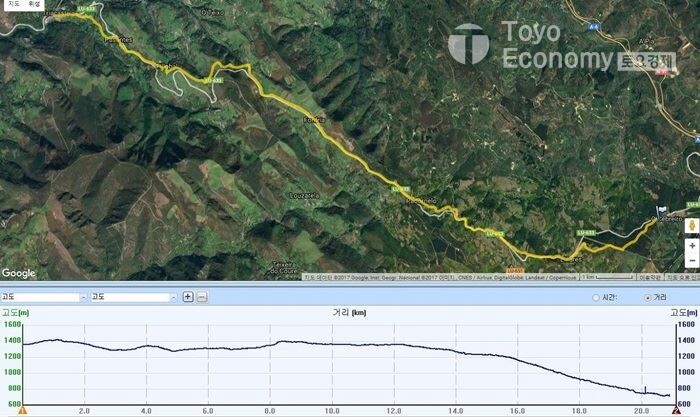Screen dimensions: 700x417
Task: Select the 거리 radio button
Action: point(648,298)
